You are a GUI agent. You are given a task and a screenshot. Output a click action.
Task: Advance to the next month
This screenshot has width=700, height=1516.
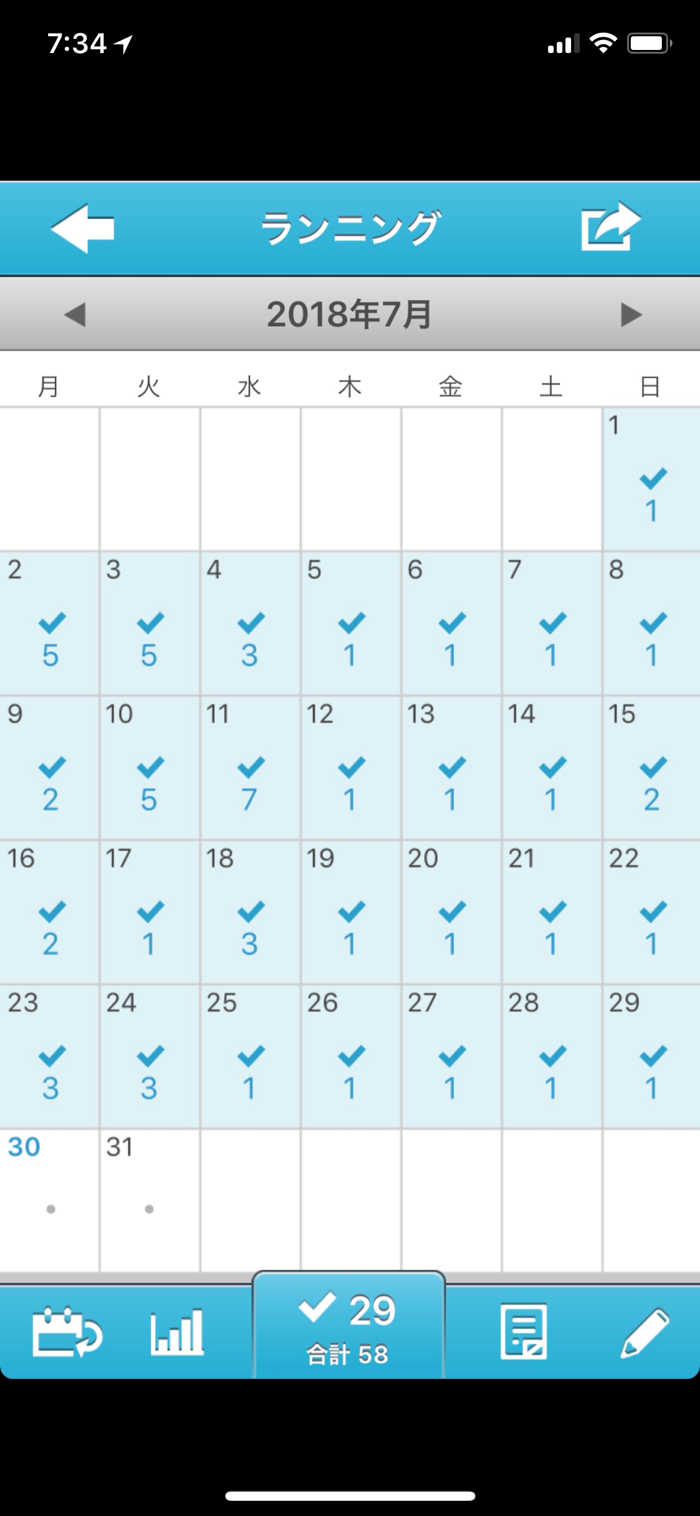coord(630,314)
